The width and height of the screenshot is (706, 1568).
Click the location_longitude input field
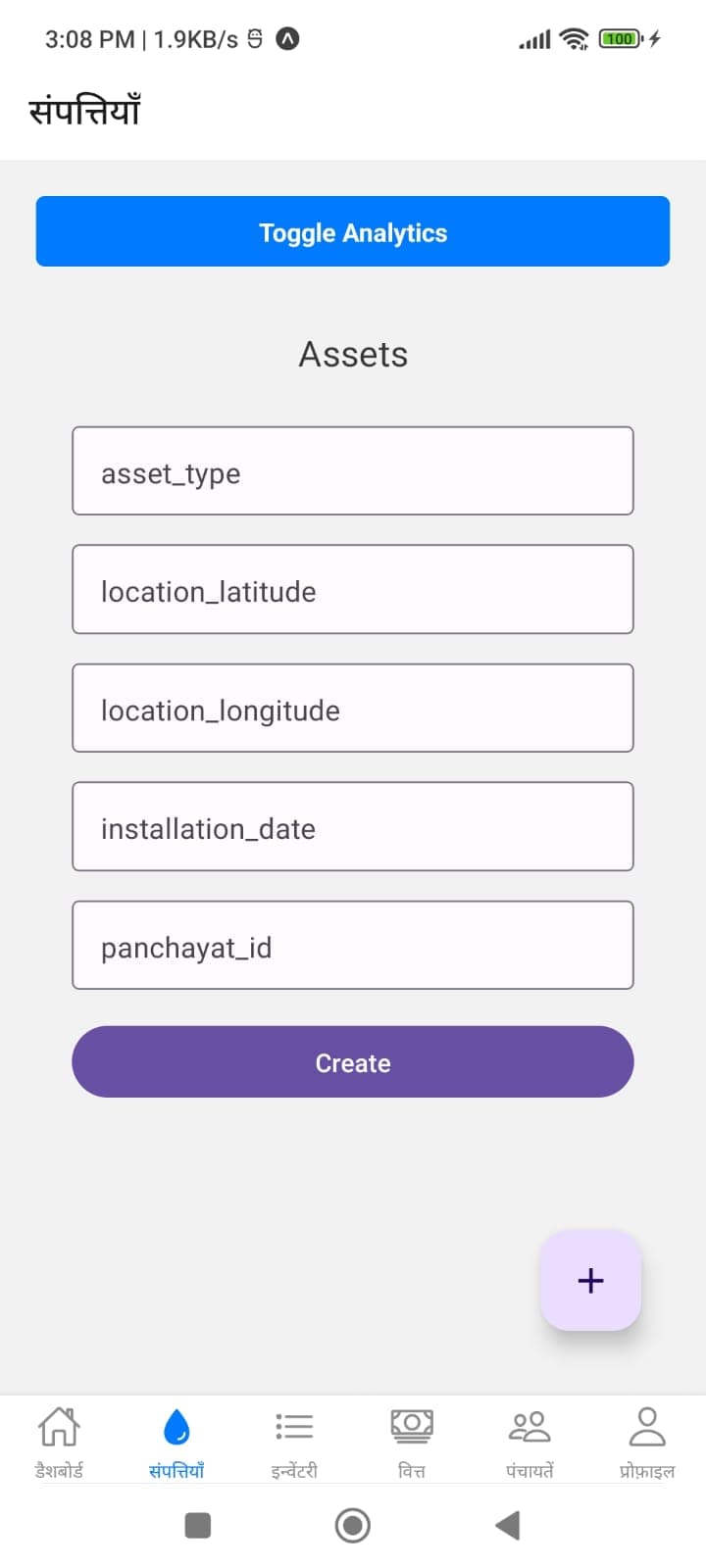click(353, 709)
